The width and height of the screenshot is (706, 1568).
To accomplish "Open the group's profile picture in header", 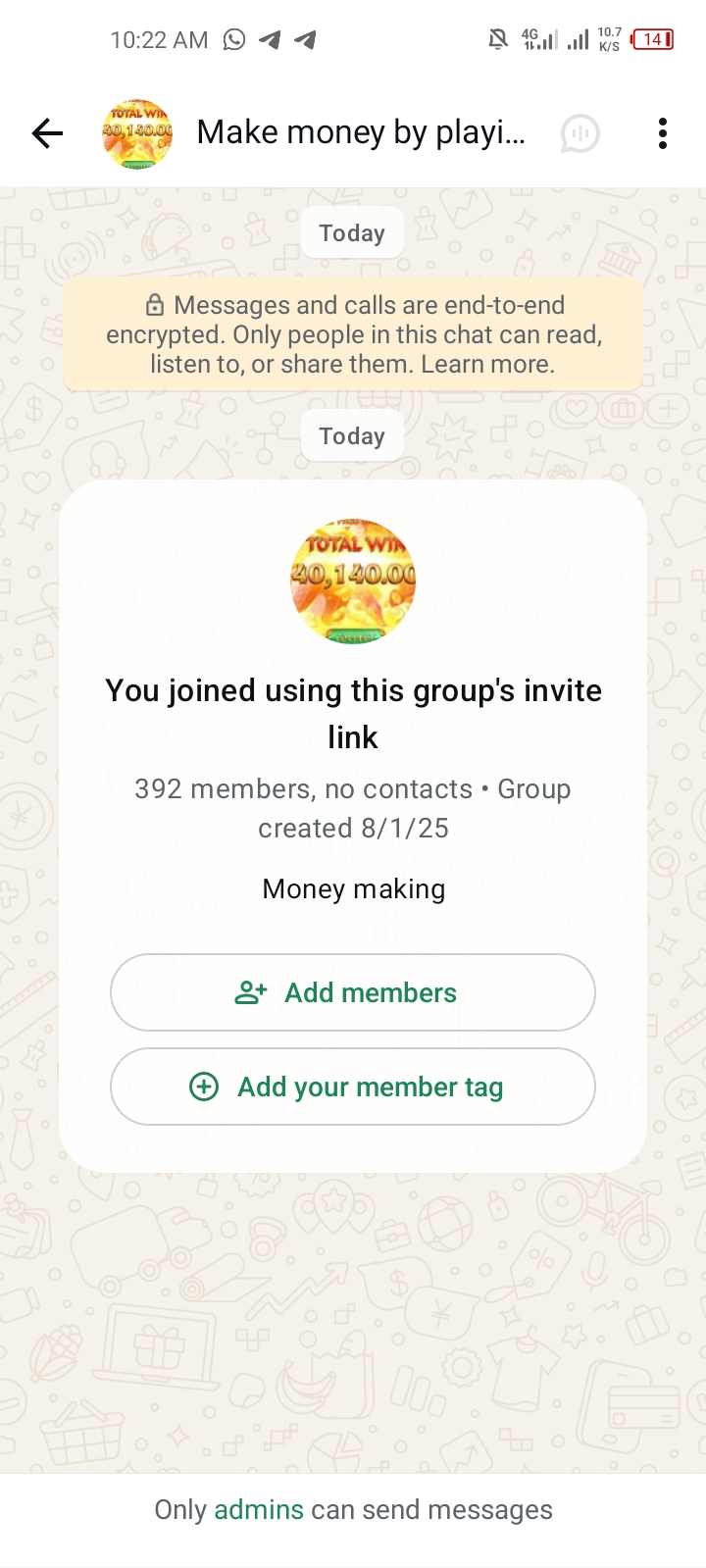I will 137,133.
